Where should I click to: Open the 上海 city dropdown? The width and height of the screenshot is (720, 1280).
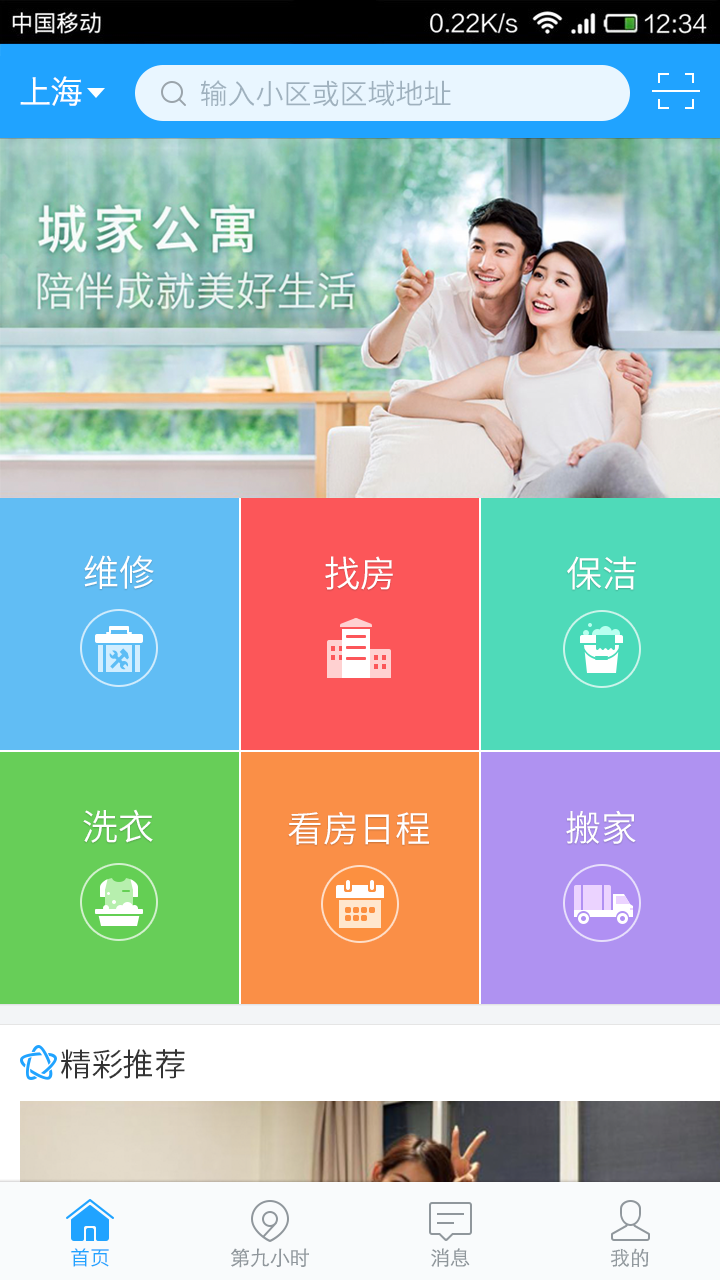click(62, 93)
